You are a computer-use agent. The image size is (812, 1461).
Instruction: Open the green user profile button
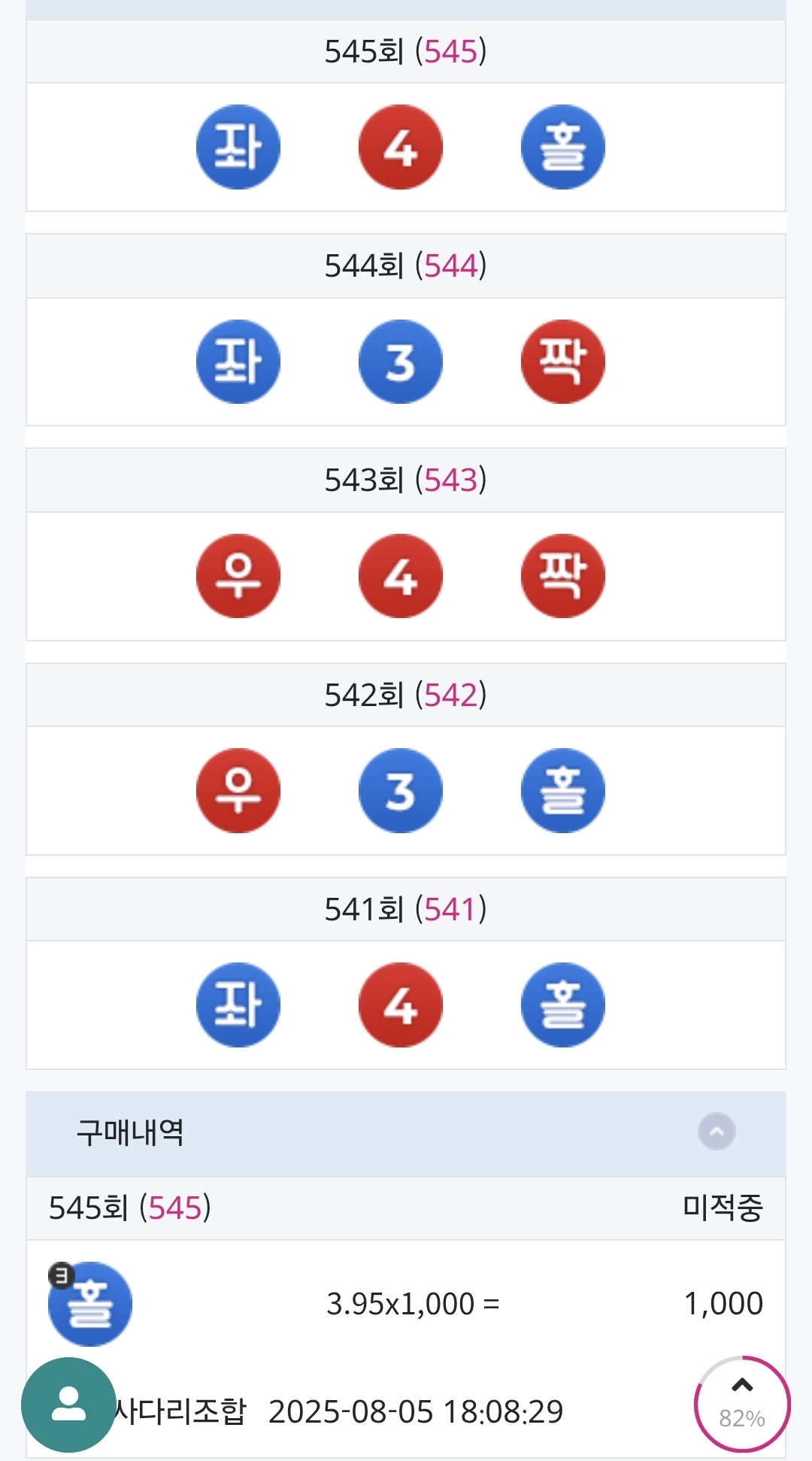pyautogui.click(x=68, y=1405)
